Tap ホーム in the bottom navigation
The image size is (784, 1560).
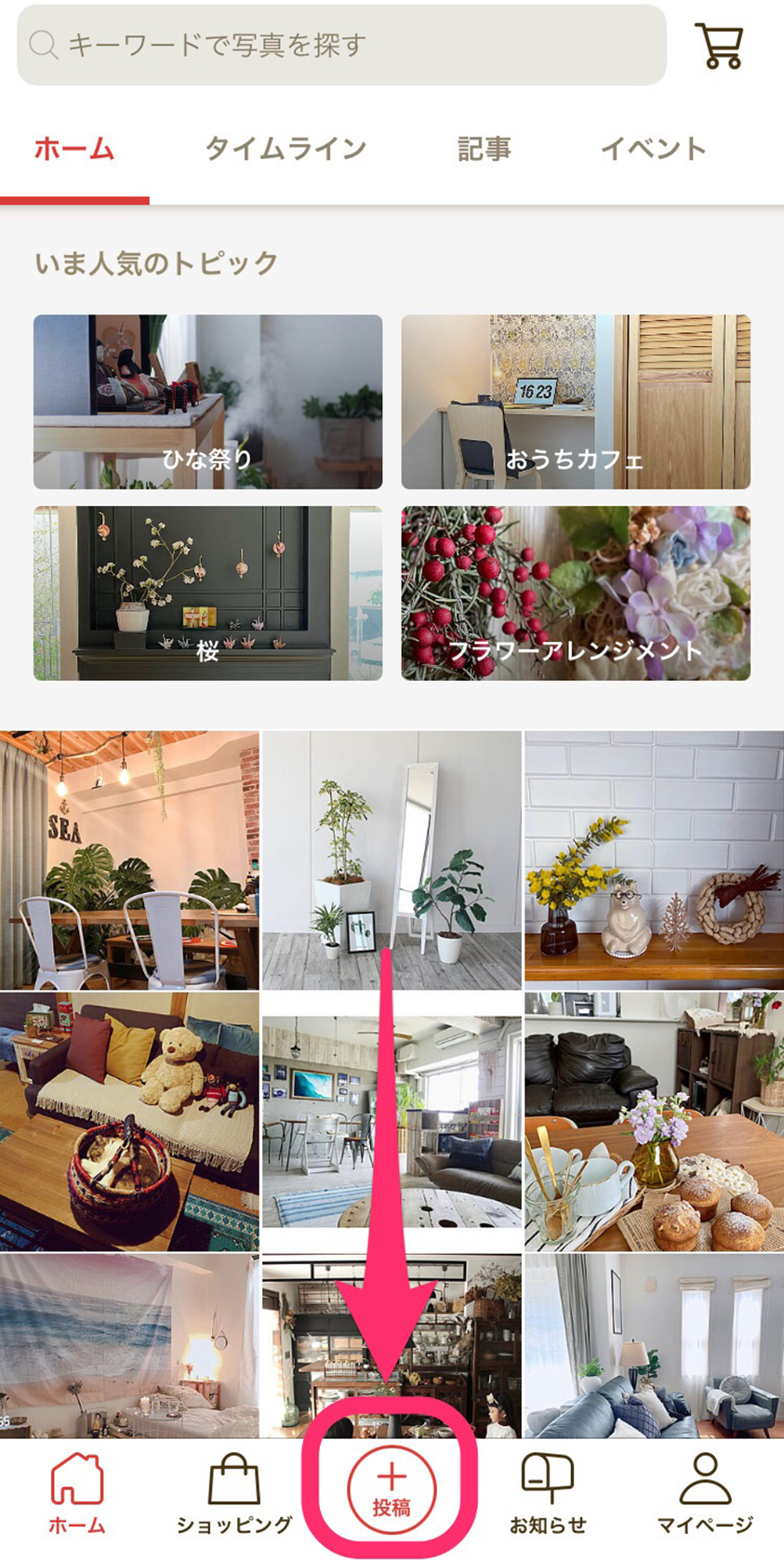coord(77,1494)
